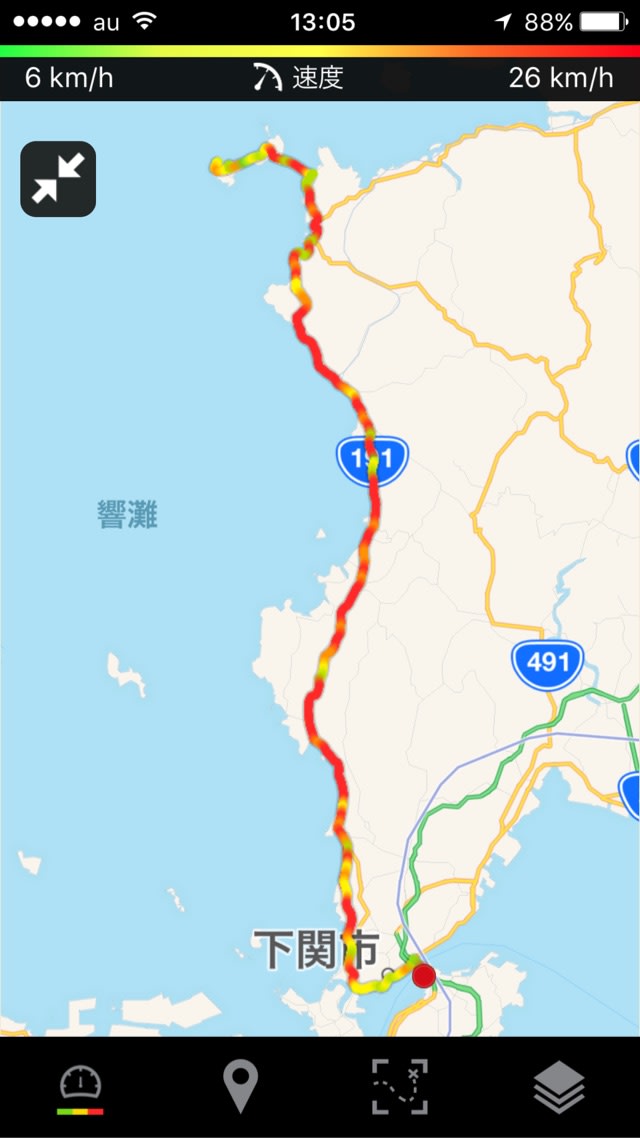Select the speedometer color mode icon
The height and width of the screenshot is (1138, 640).
click(x=80, y=1088)
